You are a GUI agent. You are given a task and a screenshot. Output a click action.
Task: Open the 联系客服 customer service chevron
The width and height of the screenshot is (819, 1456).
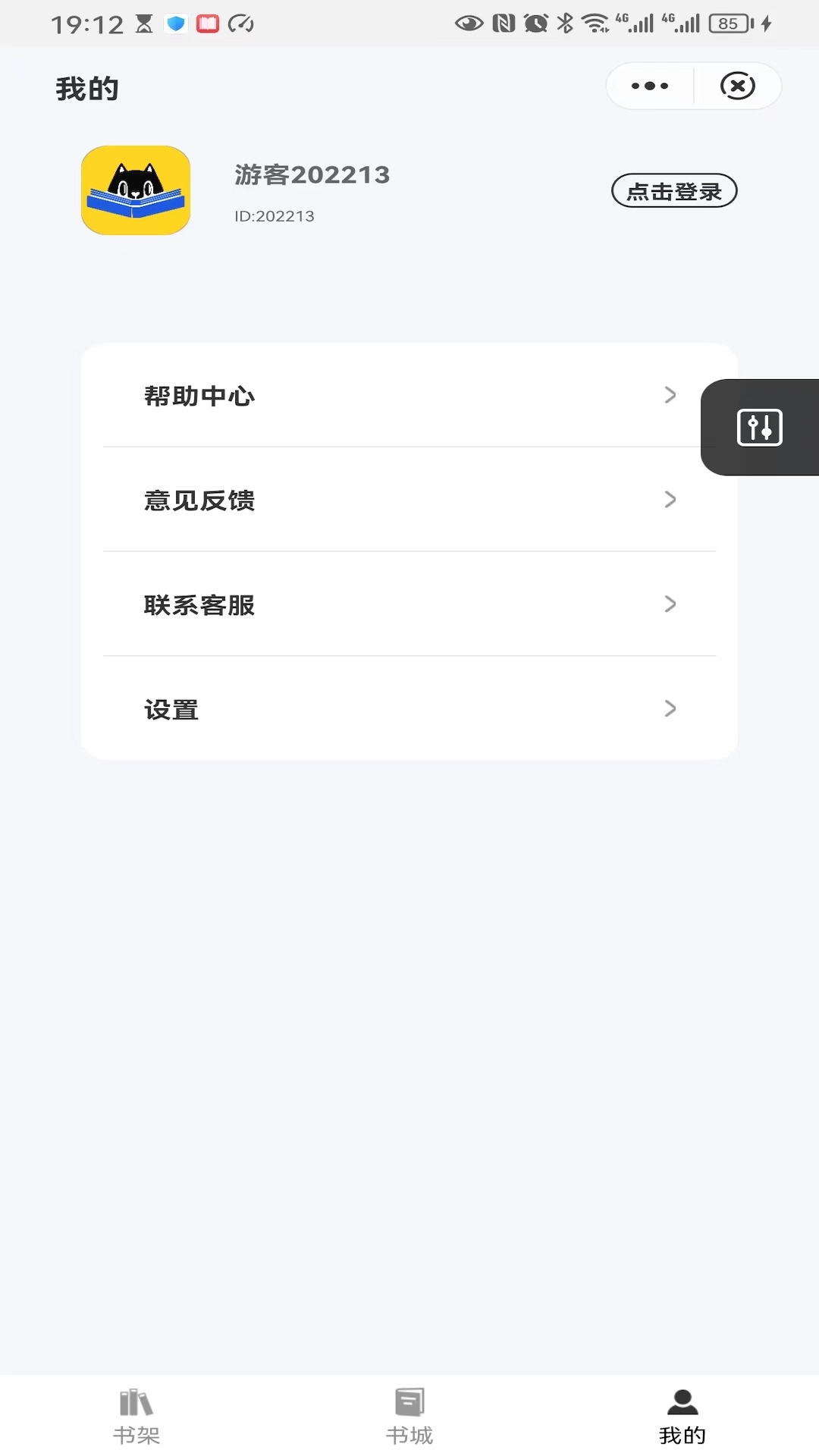click(x=670, y=604)
